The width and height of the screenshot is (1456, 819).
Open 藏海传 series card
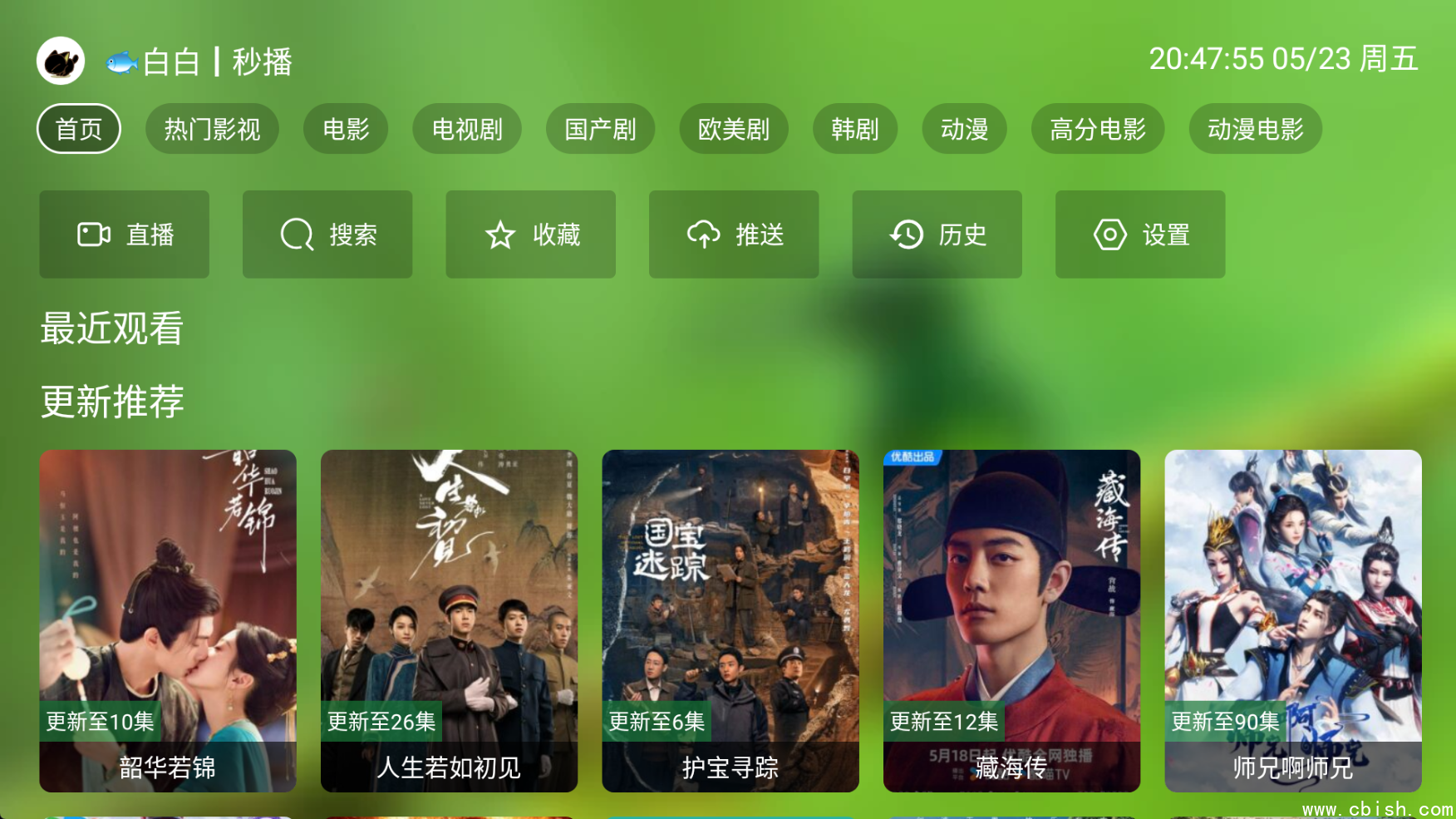(x=1011, y=619)
